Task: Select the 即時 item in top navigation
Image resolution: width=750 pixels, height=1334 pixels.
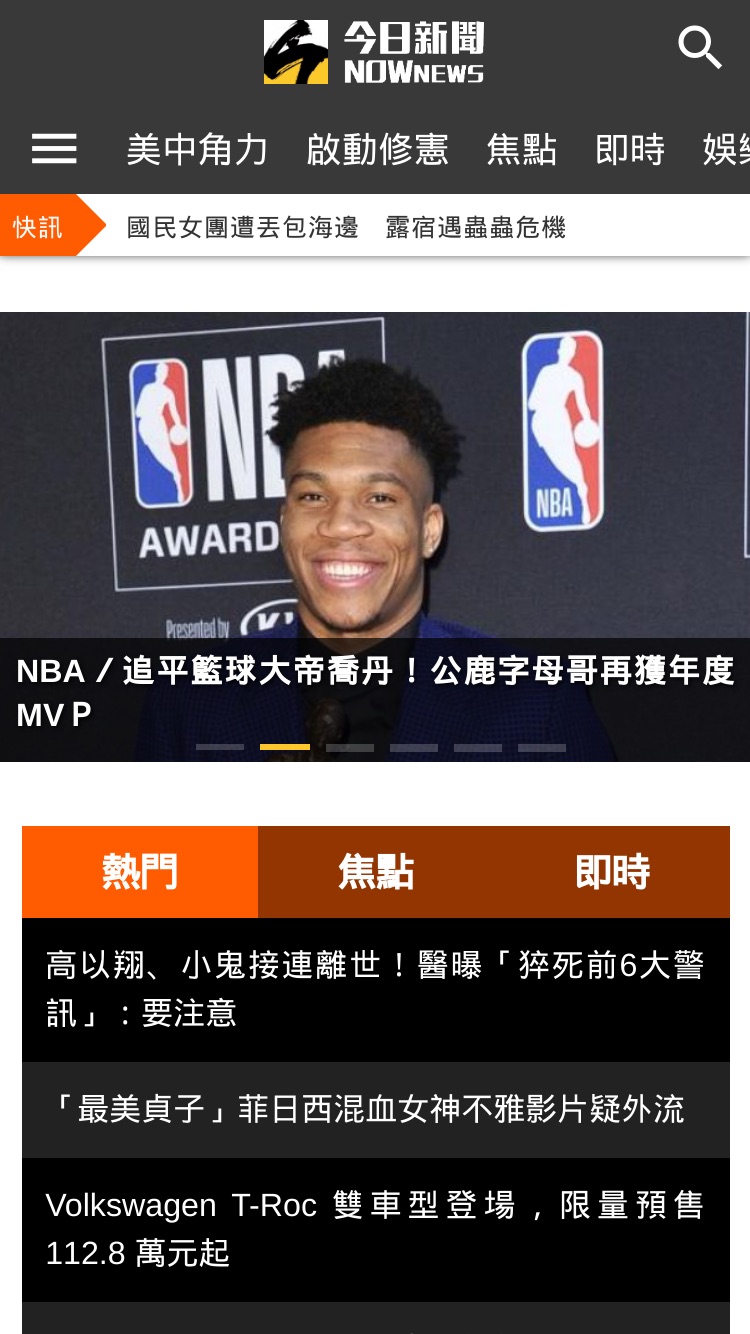Action: (630, 150)
